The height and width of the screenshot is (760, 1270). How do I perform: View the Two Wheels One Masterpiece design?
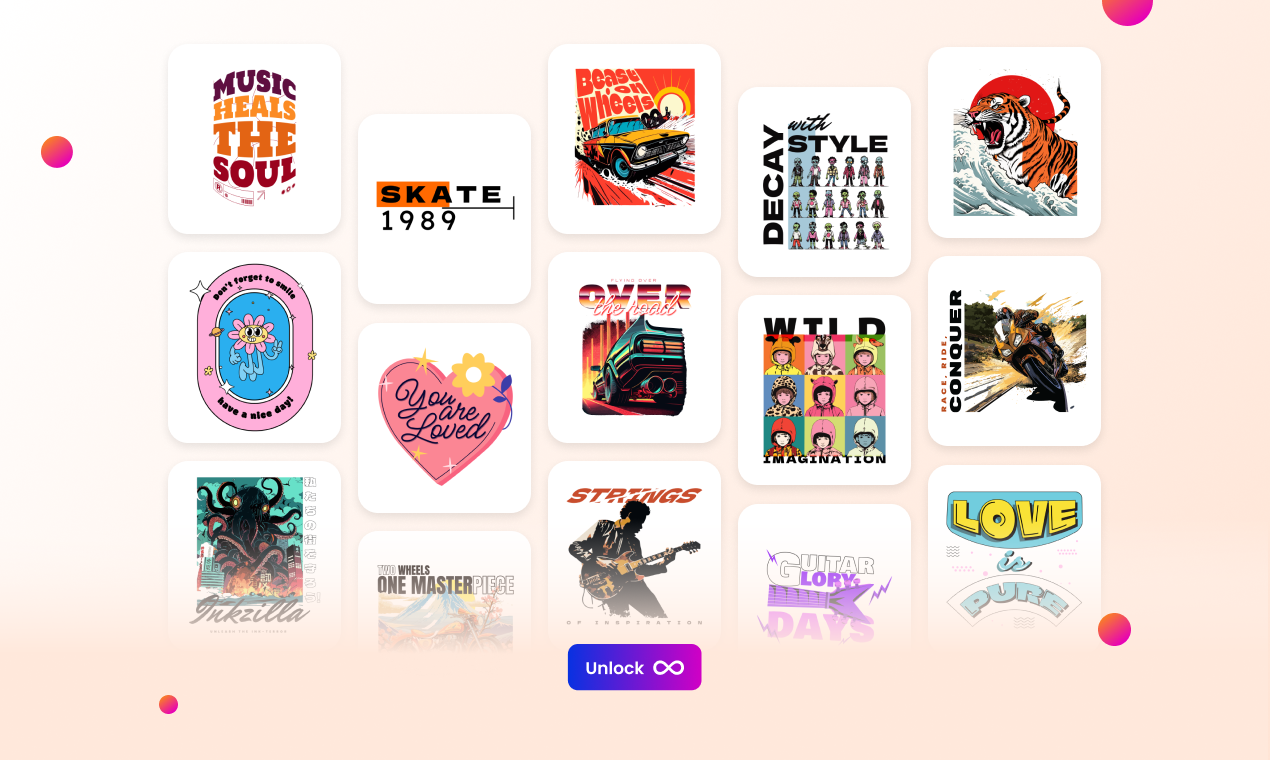[x=444, y=590]
